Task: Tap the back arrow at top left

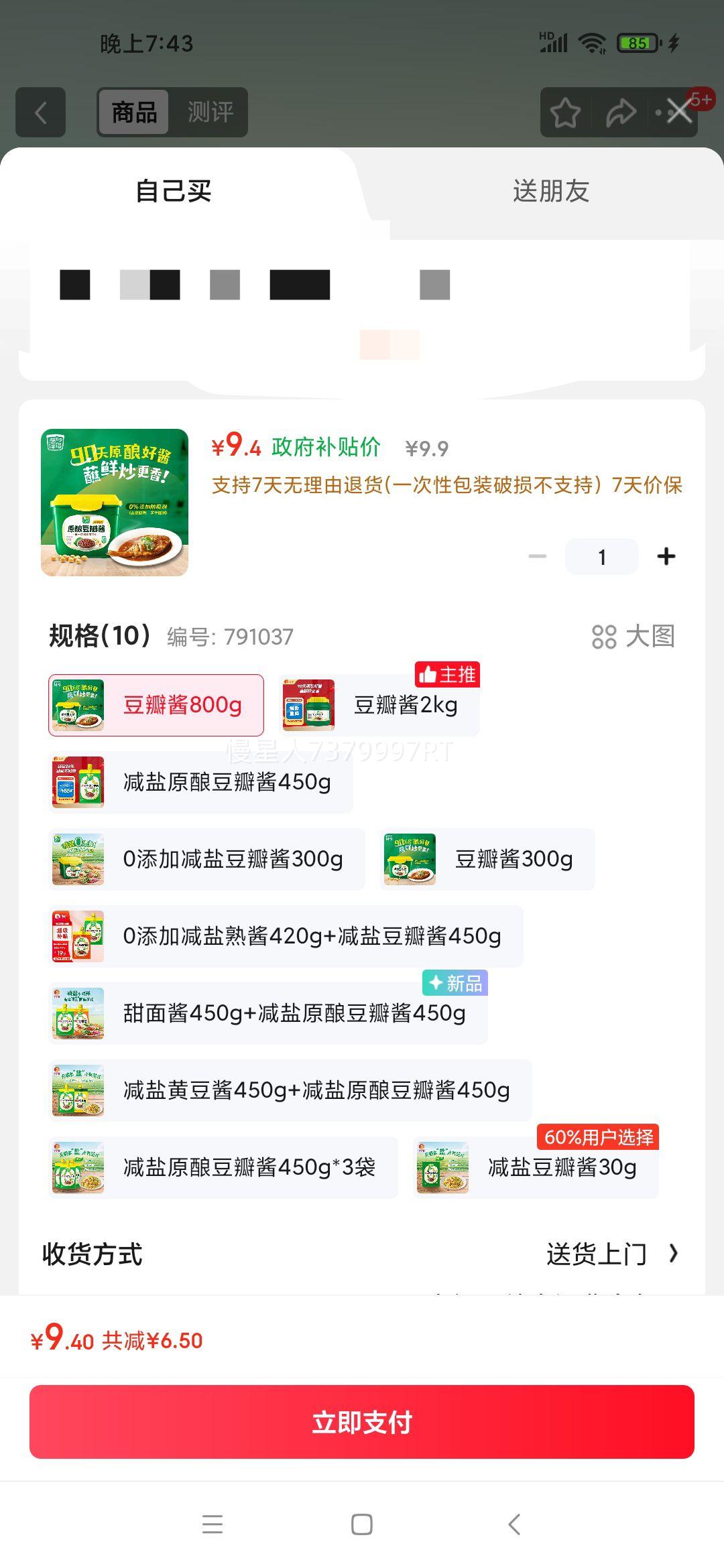Action: click(40, 113)
